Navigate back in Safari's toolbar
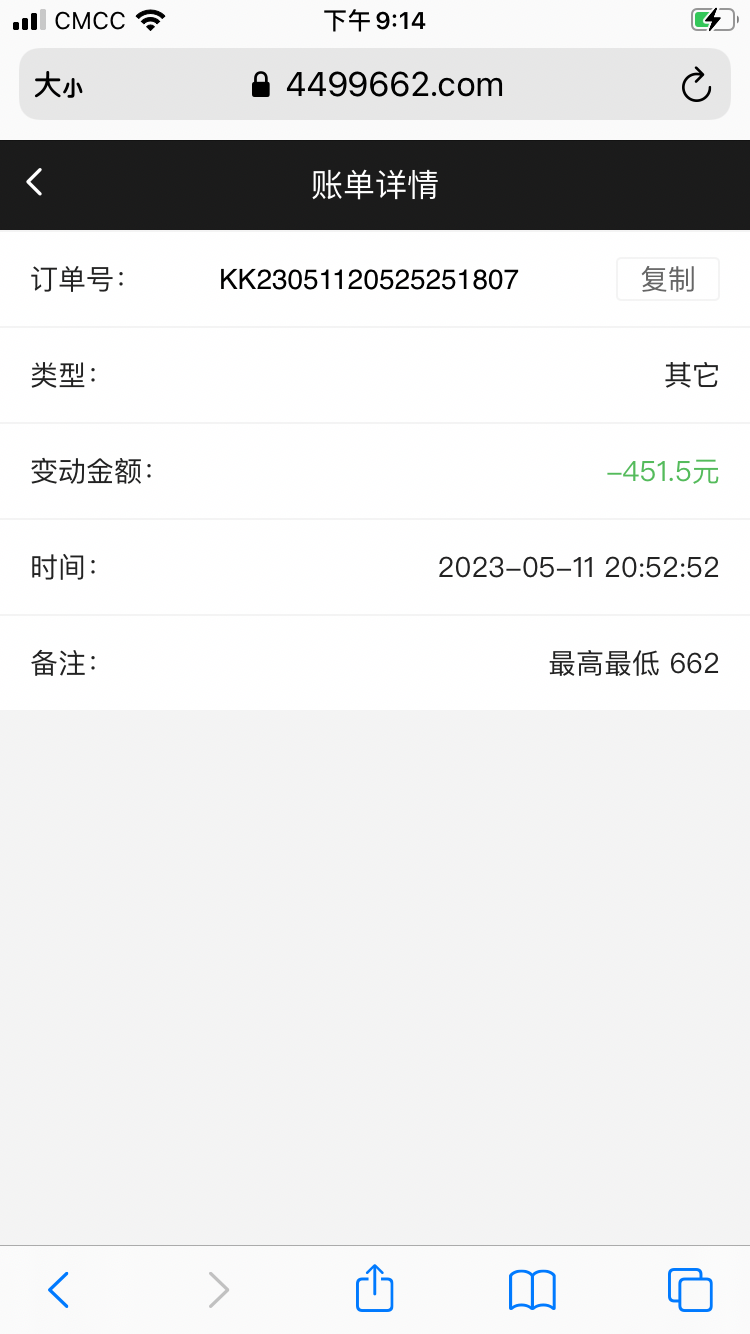Viewport: 750px width, 1334px height. (59, 1289)
